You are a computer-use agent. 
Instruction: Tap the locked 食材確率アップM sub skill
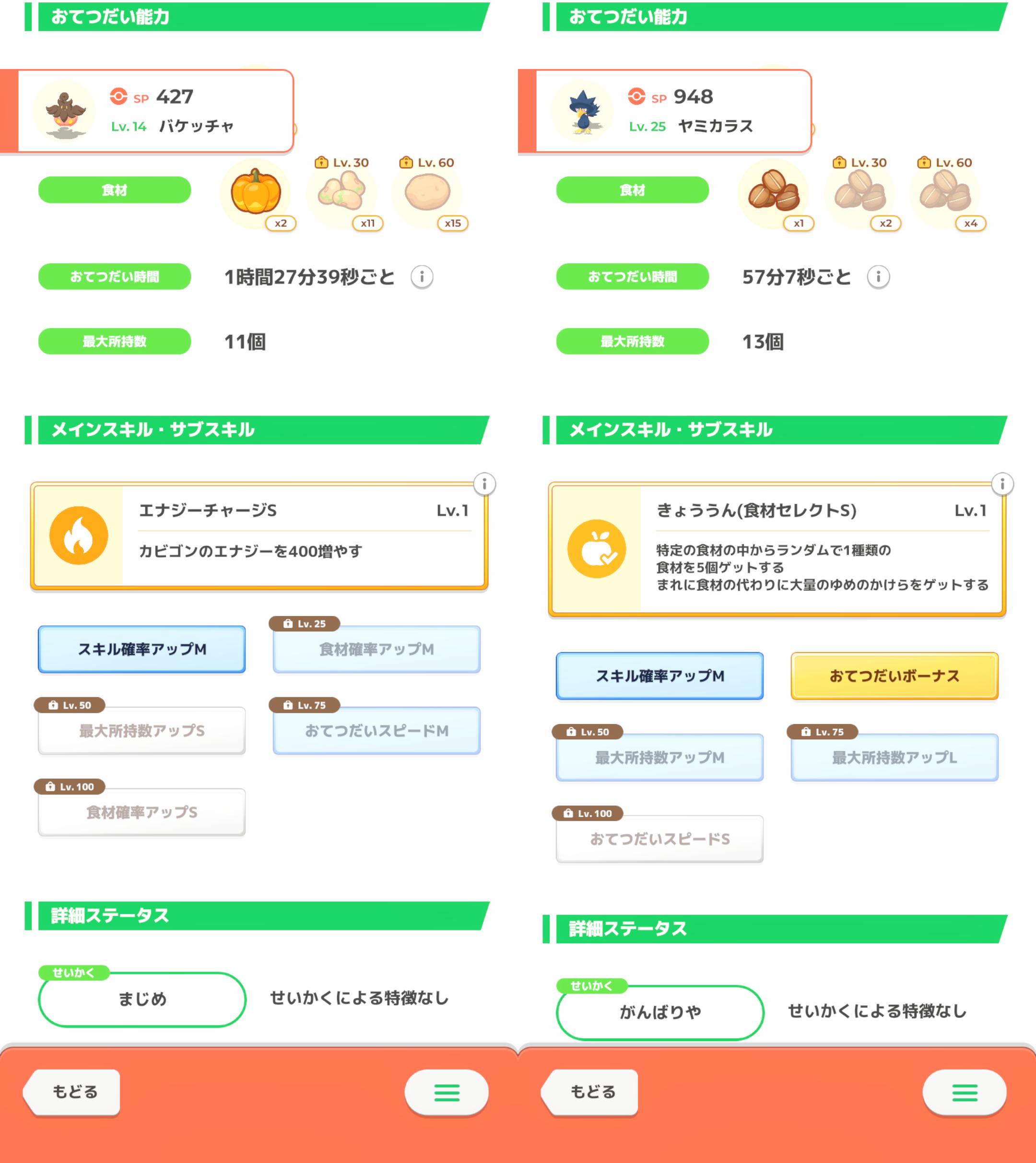tap(376, 649)
